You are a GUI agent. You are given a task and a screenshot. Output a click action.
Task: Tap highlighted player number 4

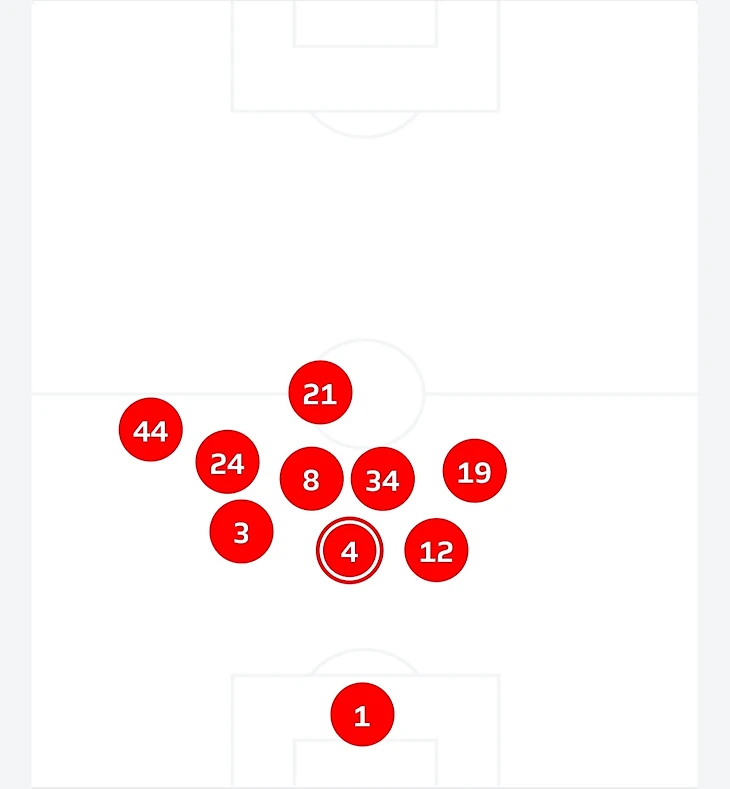349,550
